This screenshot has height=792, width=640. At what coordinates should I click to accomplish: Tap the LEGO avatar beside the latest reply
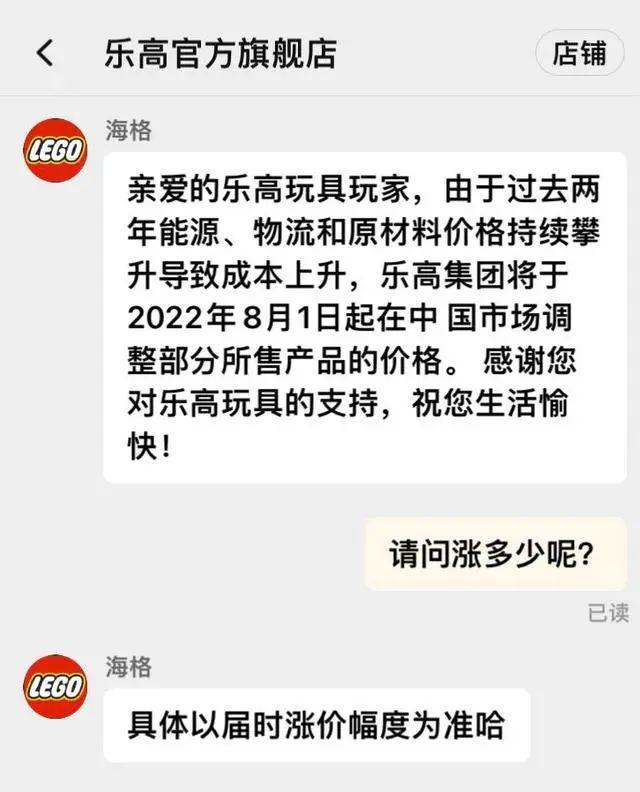(55, 686)
